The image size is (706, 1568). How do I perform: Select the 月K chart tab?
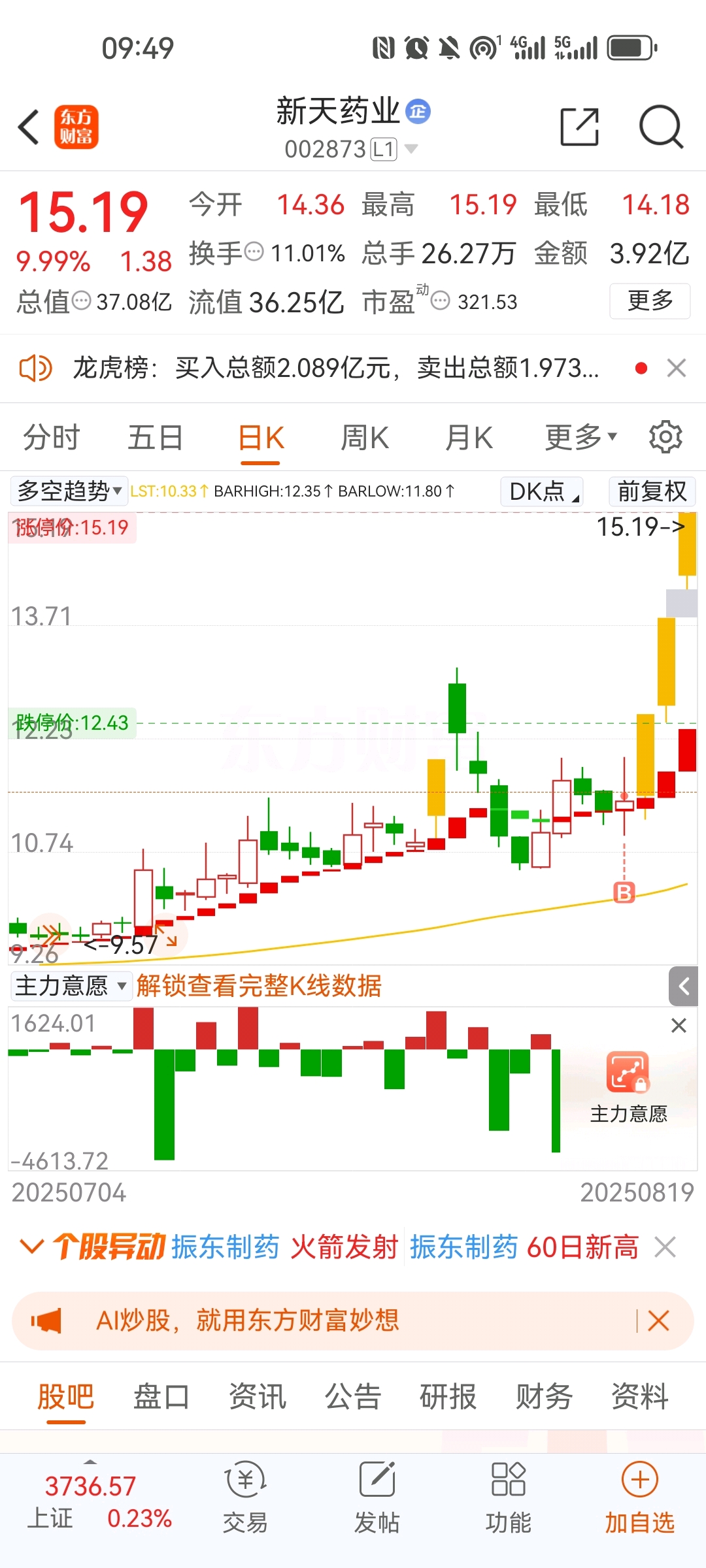(469, 438)
